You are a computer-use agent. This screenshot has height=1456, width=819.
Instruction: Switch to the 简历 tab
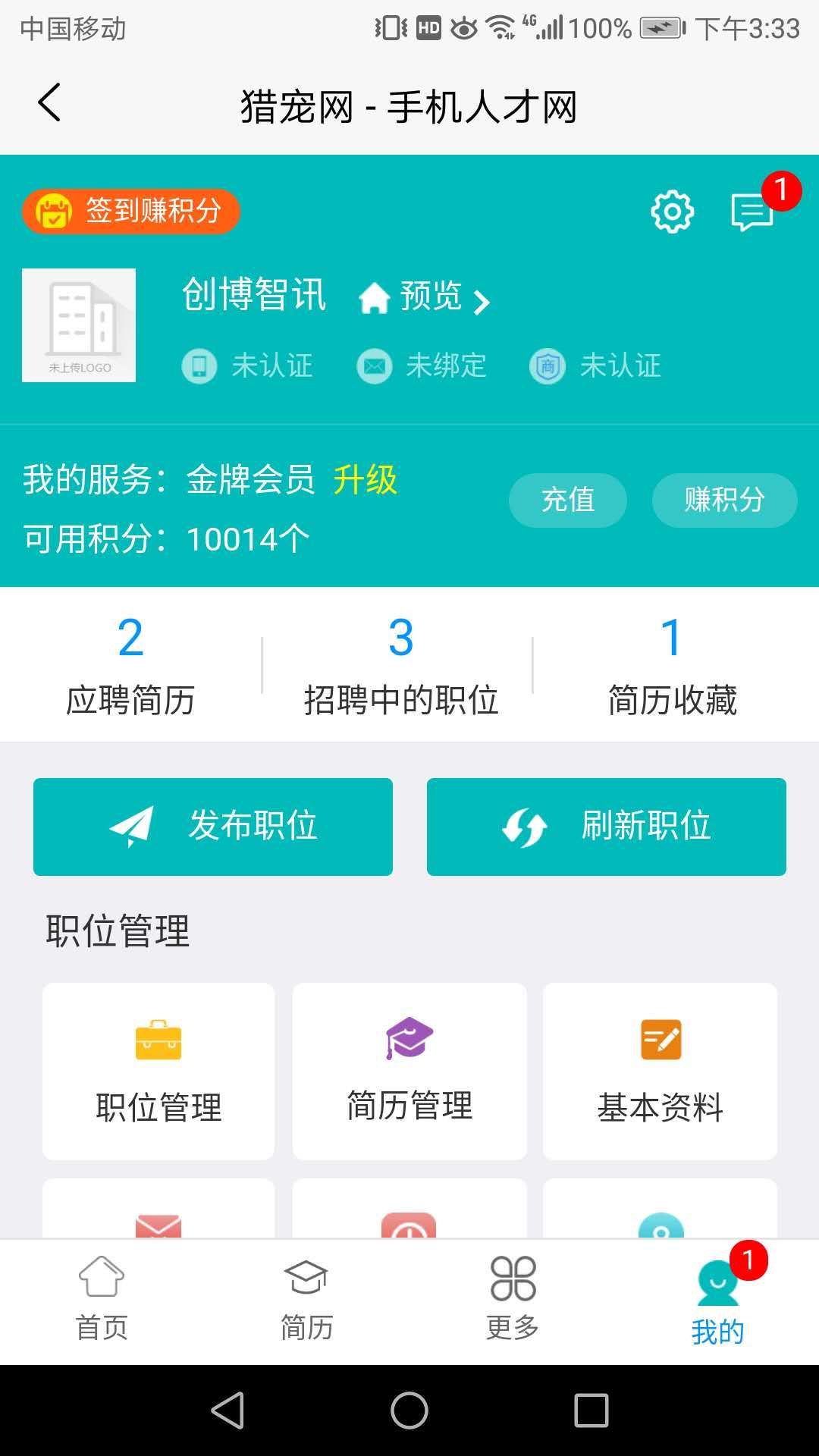[306, 1298]
